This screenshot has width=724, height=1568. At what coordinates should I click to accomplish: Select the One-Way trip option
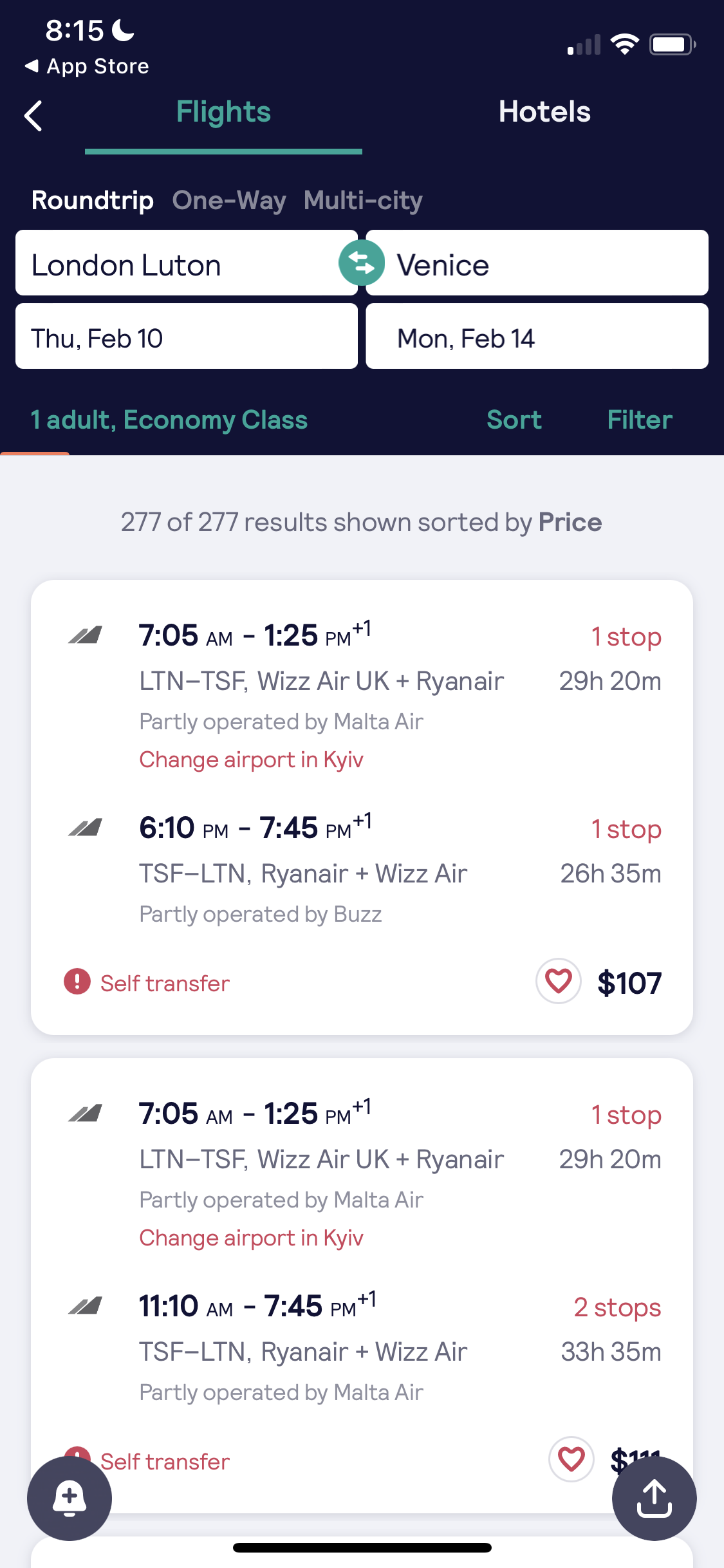[228, 200]
